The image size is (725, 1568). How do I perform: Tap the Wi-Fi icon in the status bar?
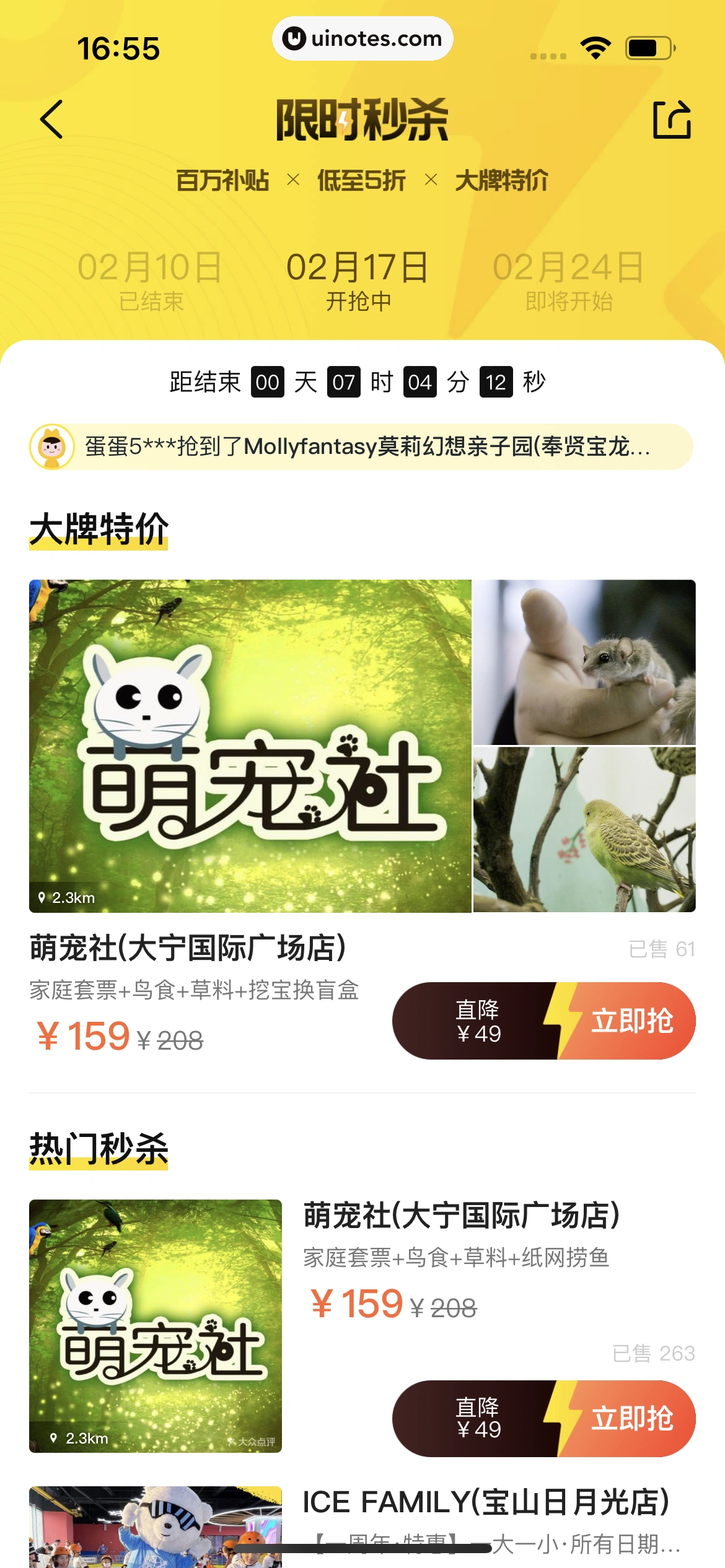pyautogui.click(x=594, y=45)
